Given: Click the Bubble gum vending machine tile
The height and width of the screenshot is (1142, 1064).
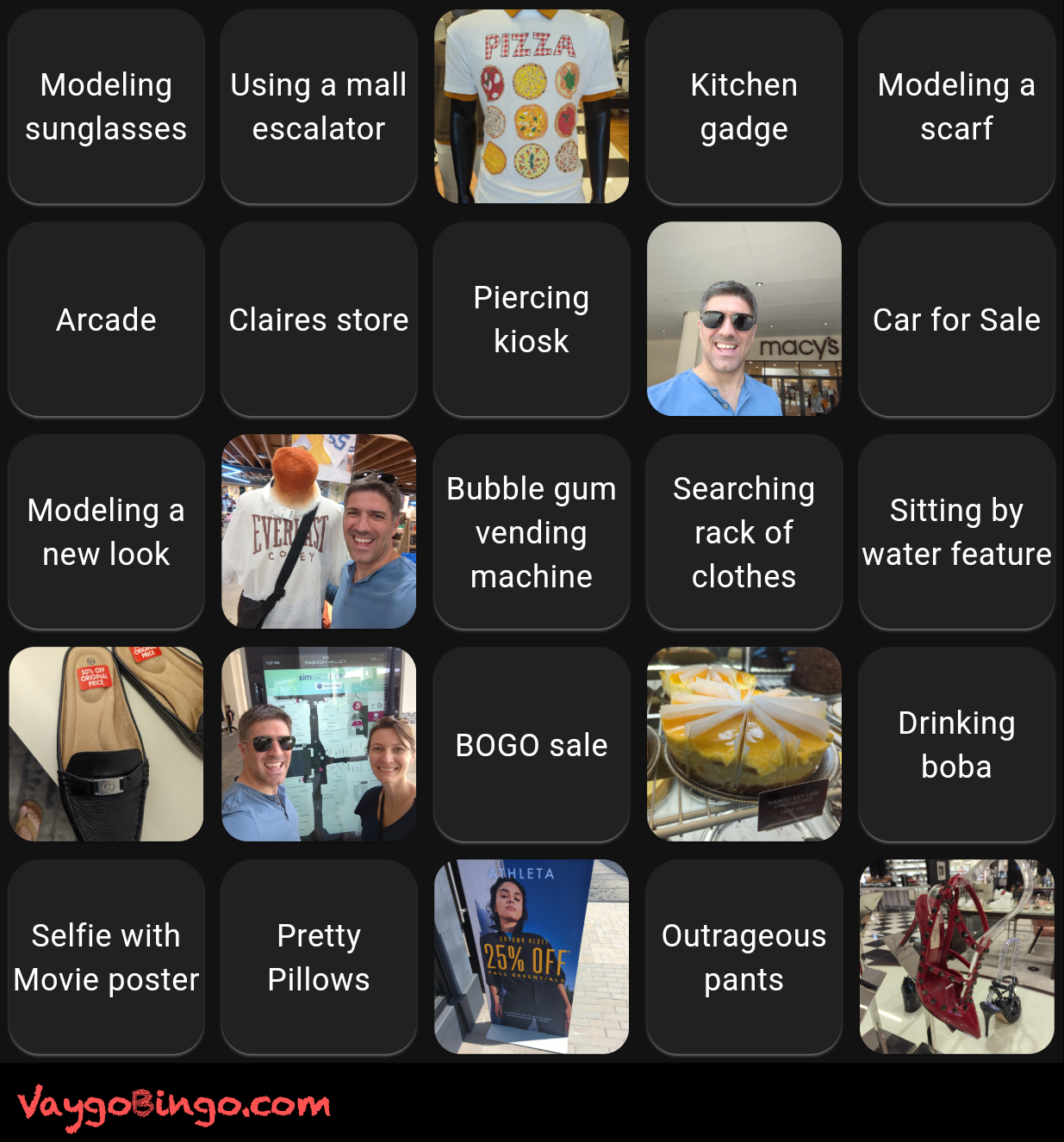Looking at the screenshot, I should pos(531,531).
